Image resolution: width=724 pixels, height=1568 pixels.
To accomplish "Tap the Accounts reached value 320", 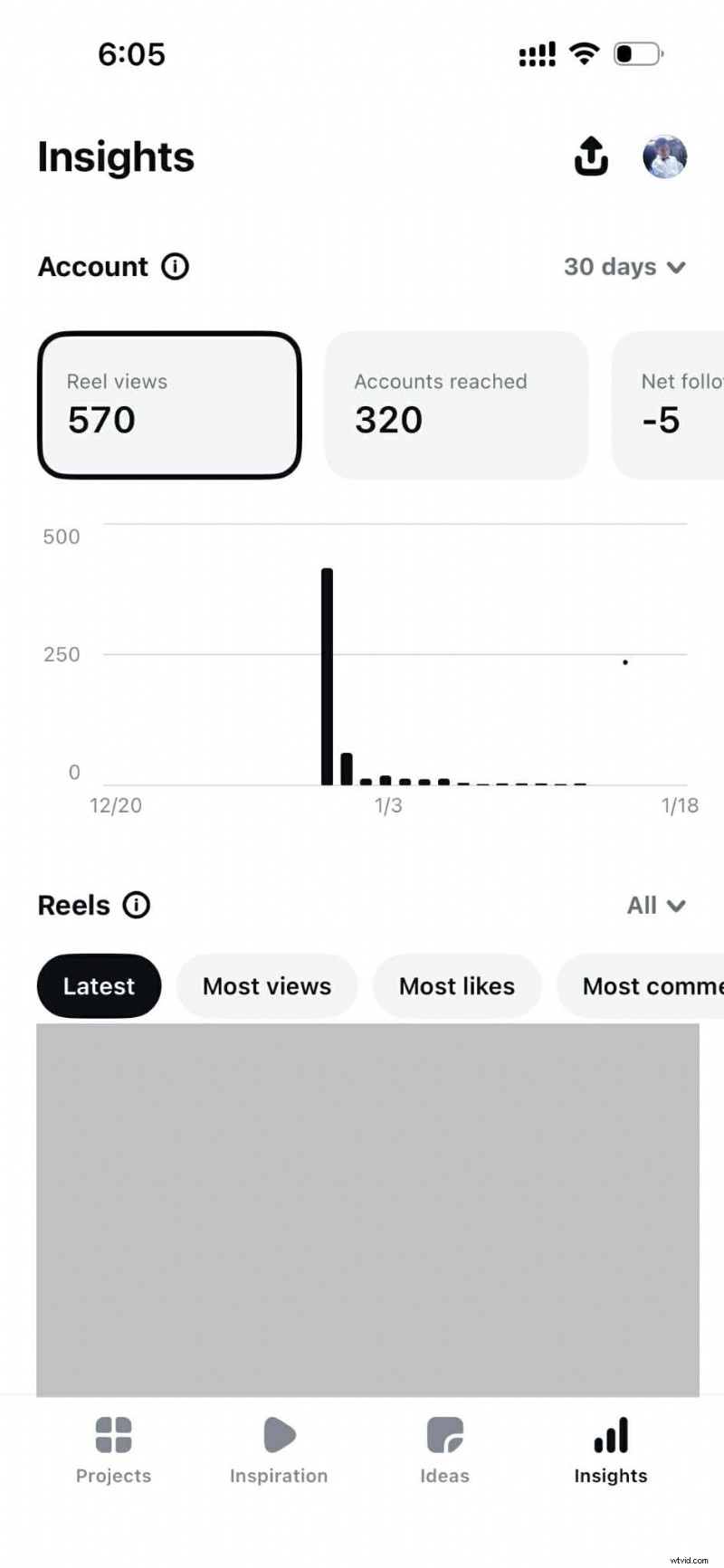I will coord(387,419).
